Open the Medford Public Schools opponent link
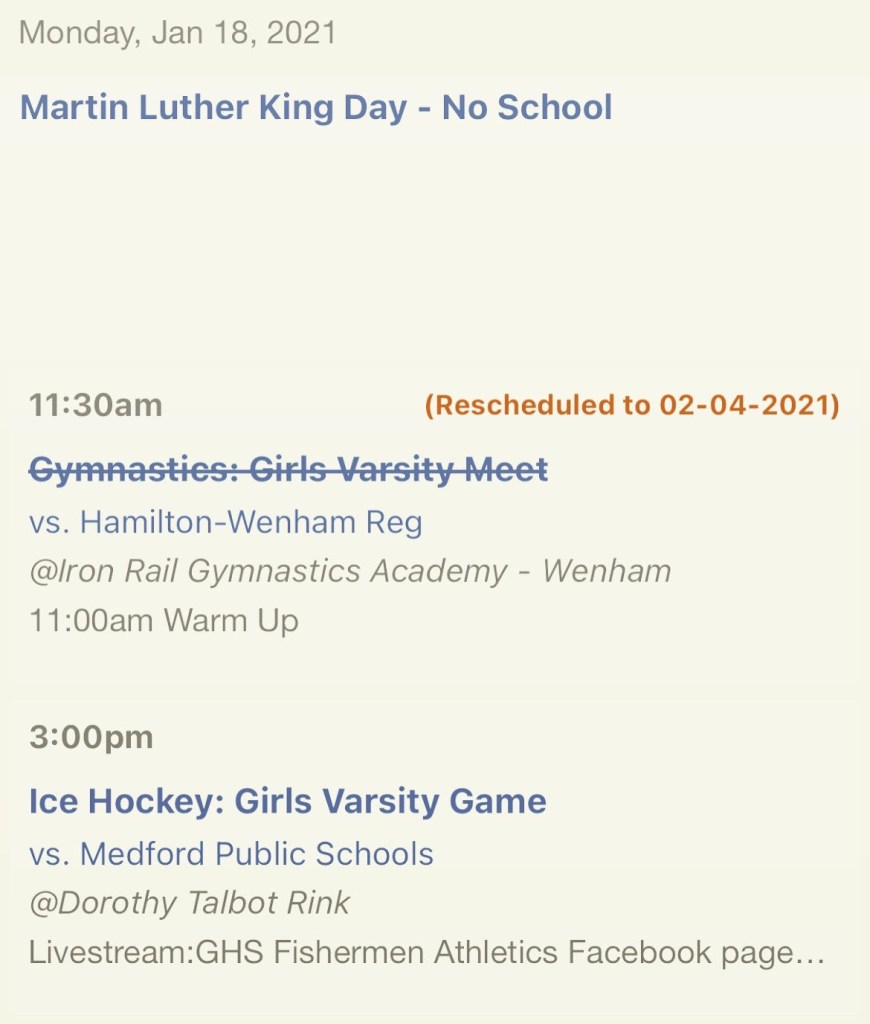Image resolution: width=870 pixels, height=1024 pixels. point(232,854)
